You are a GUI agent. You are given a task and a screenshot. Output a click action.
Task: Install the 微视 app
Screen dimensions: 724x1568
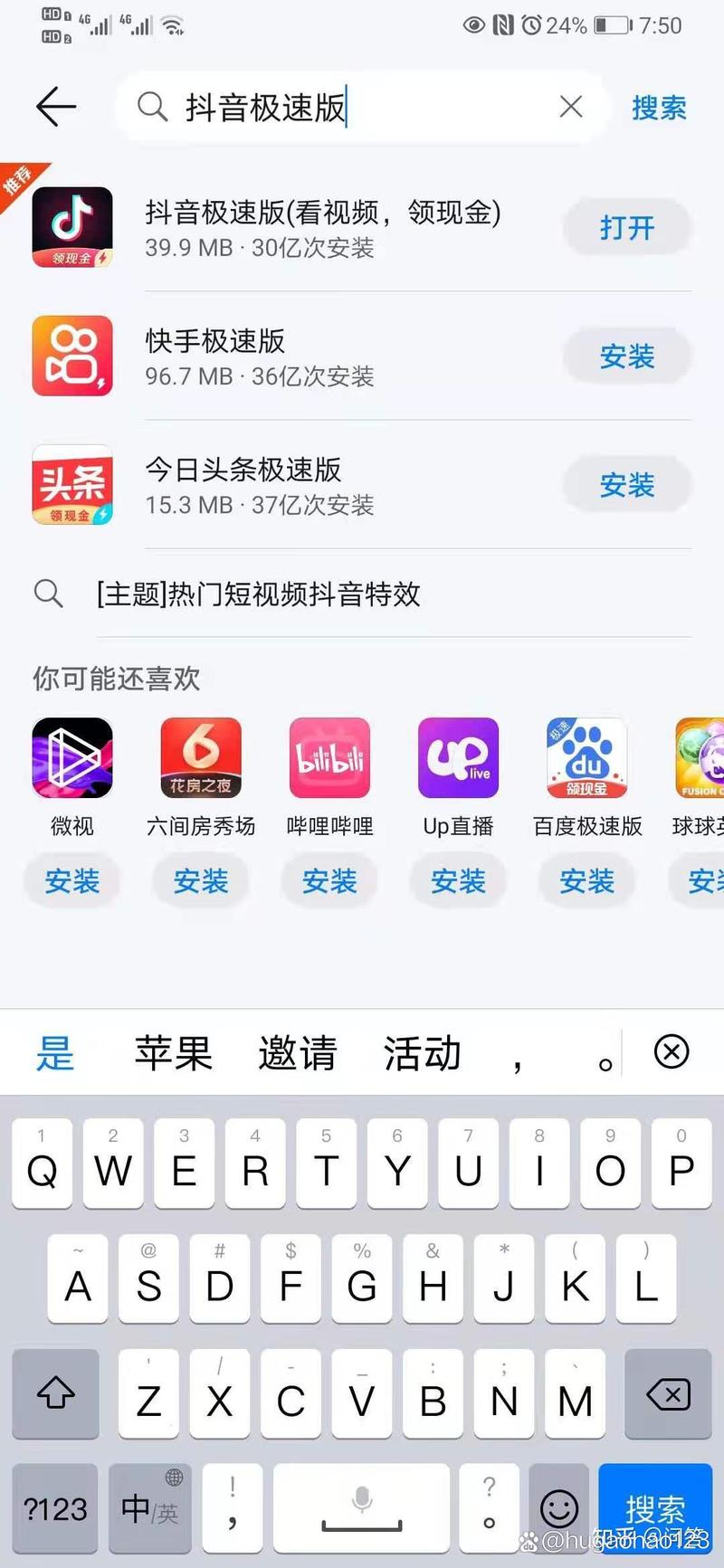pos(72,879)
